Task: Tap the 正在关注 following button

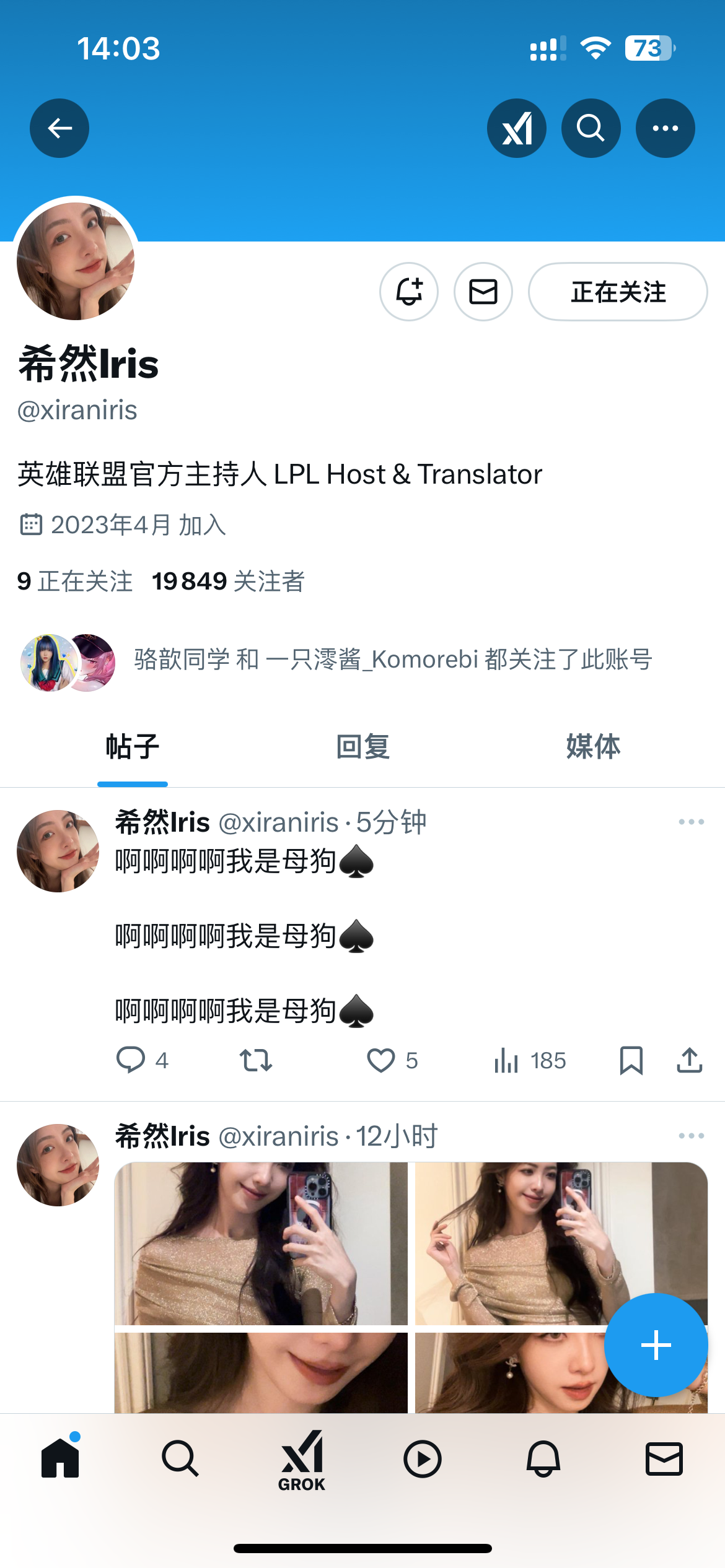Action: coord(618,292)
